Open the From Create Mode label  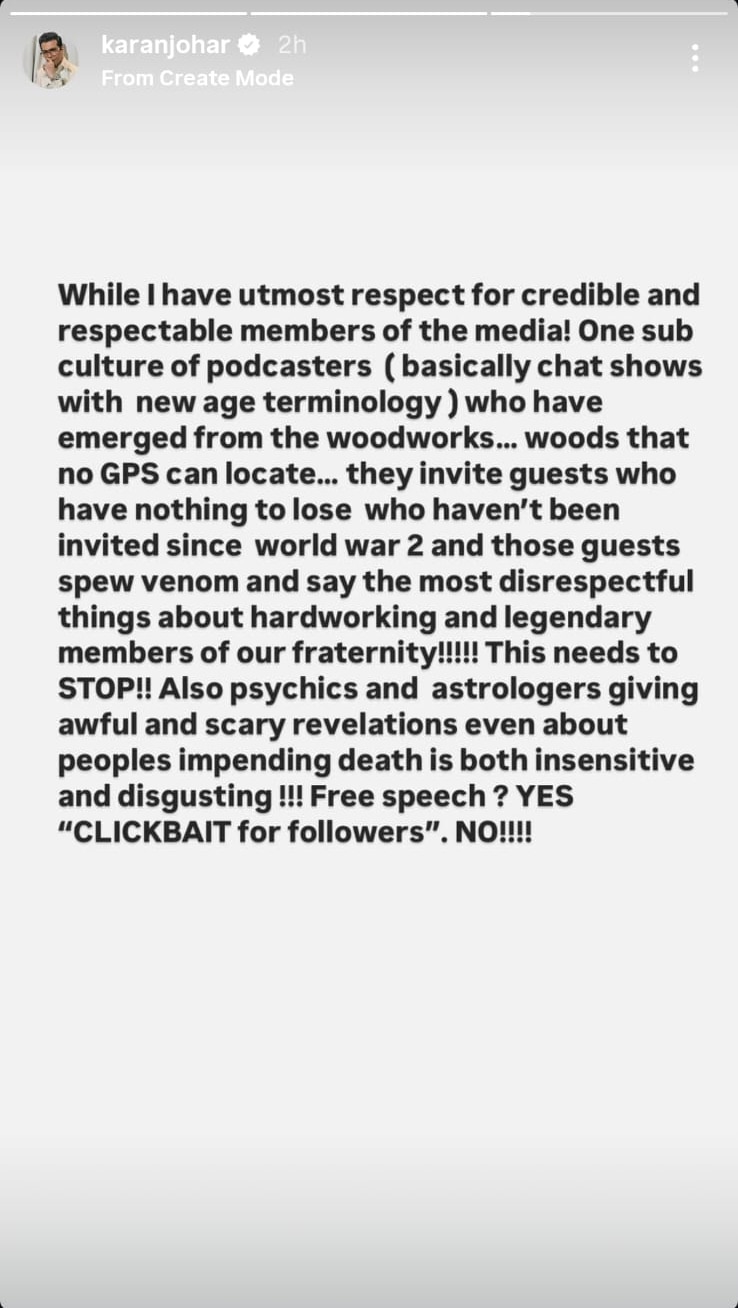[197, 78]
